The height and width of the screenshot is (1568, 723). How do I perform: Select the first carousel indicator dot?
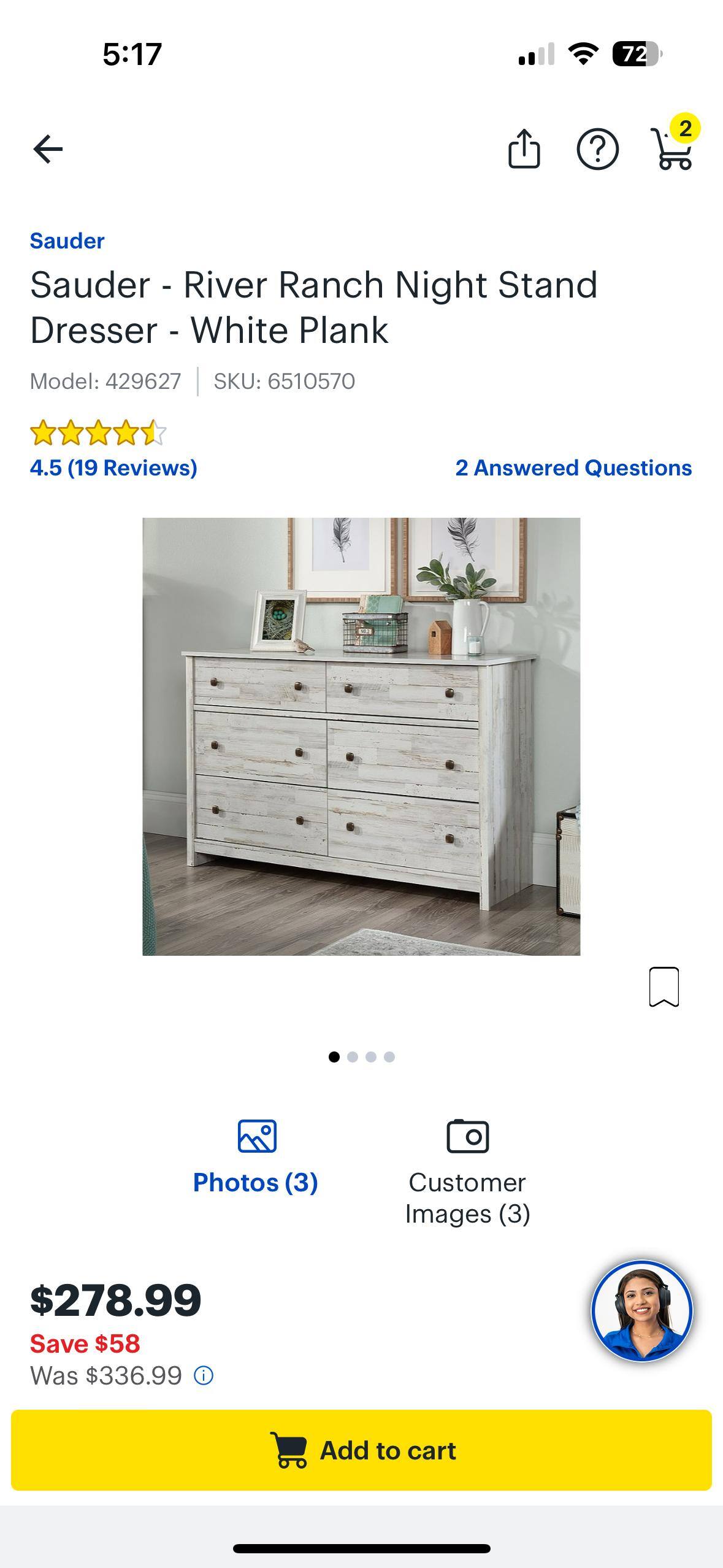334,1056
